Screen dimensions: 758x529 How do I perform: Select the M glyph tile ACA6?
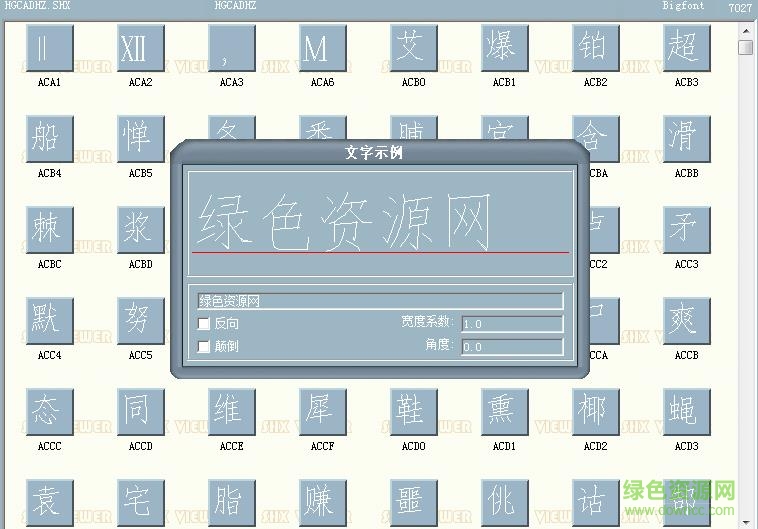tap(322, 48)
